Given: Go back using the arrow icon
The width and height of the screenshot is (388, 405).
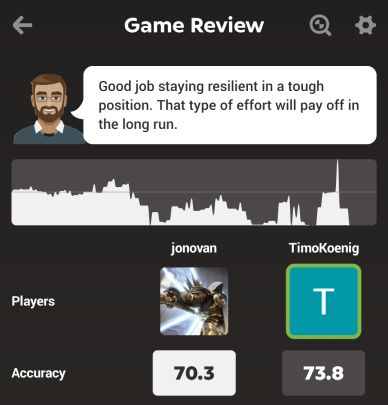Looking at the screenshot, I should click(22, 25).
